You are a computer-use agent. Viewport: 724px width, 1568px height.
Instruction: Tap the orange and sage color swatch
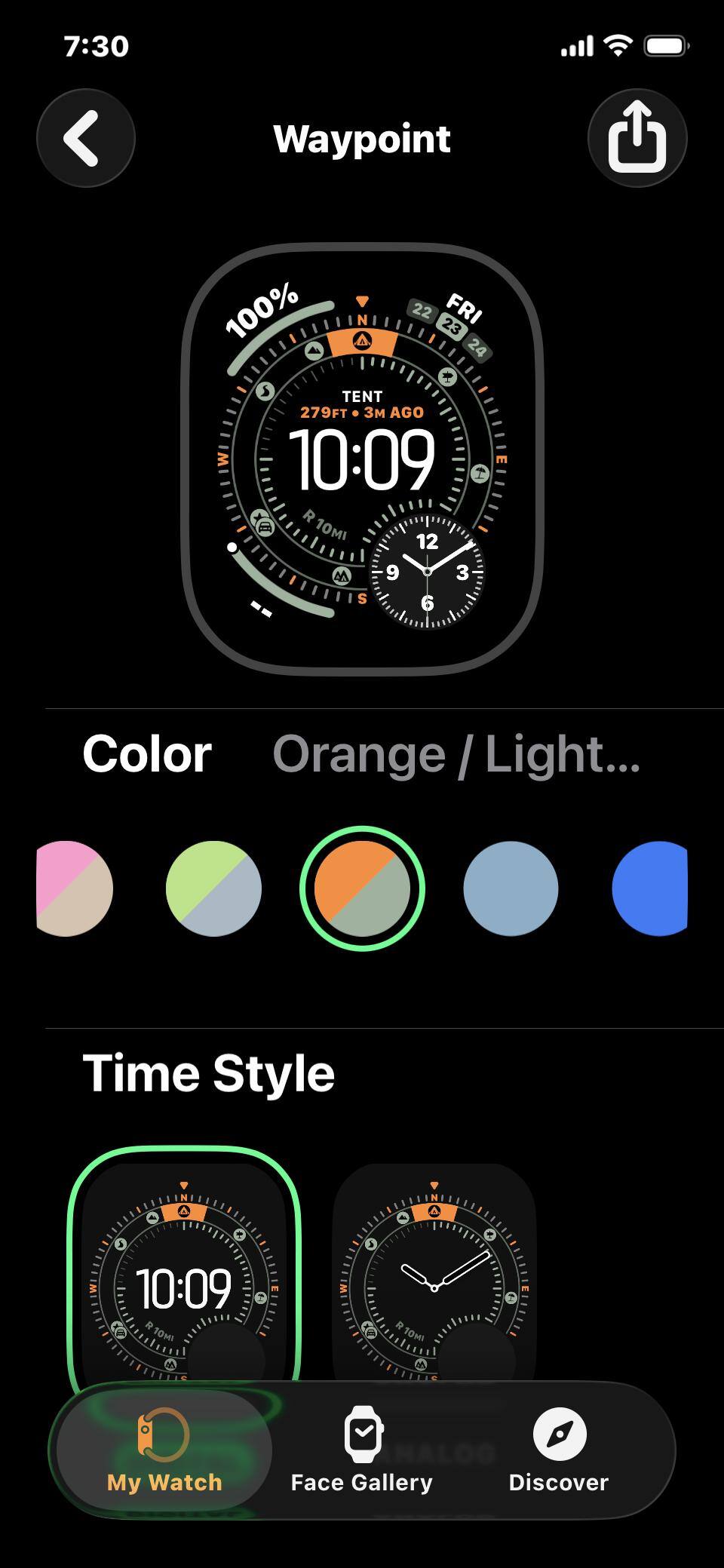pyautogui.click(x=362, y=888)
